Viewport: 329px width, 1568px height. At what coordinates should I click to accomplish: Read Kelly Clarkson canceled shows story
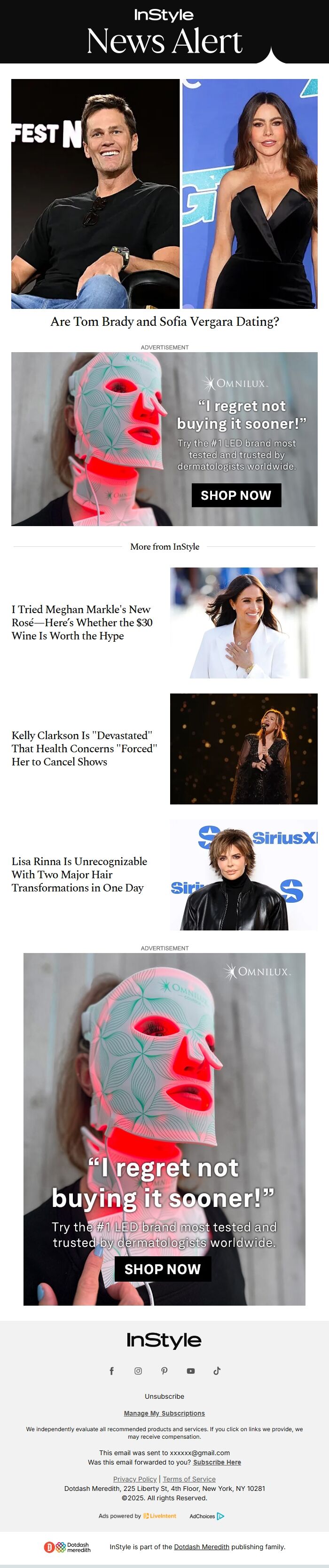pos(84,748)
